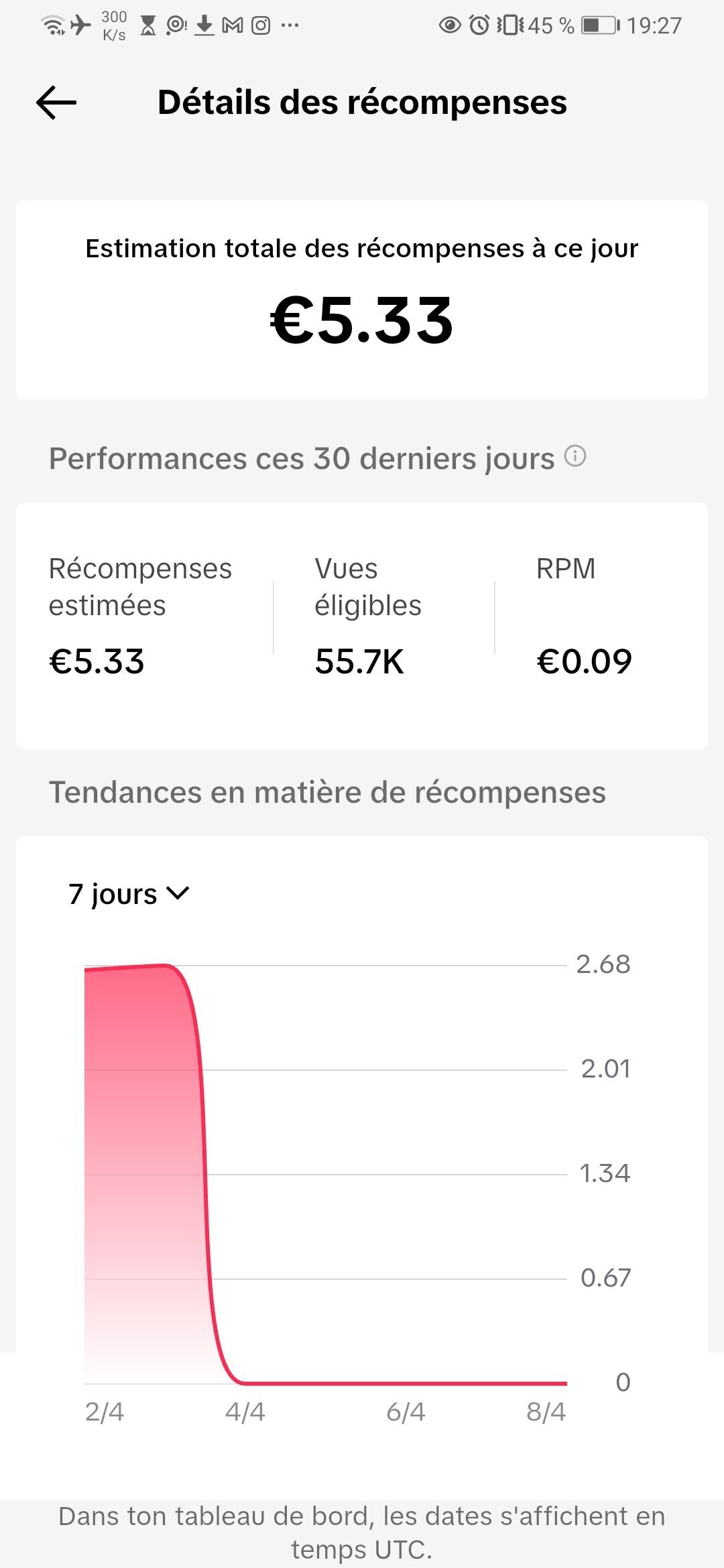Go back from Détails des récompenses

pos(56,103)
